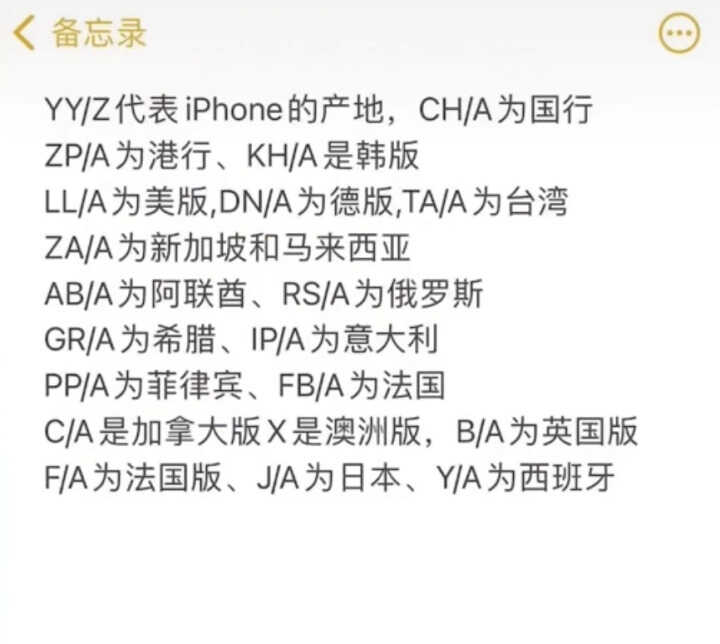
Task: Go back to the 备忘录 list
Action: [78, 33]
